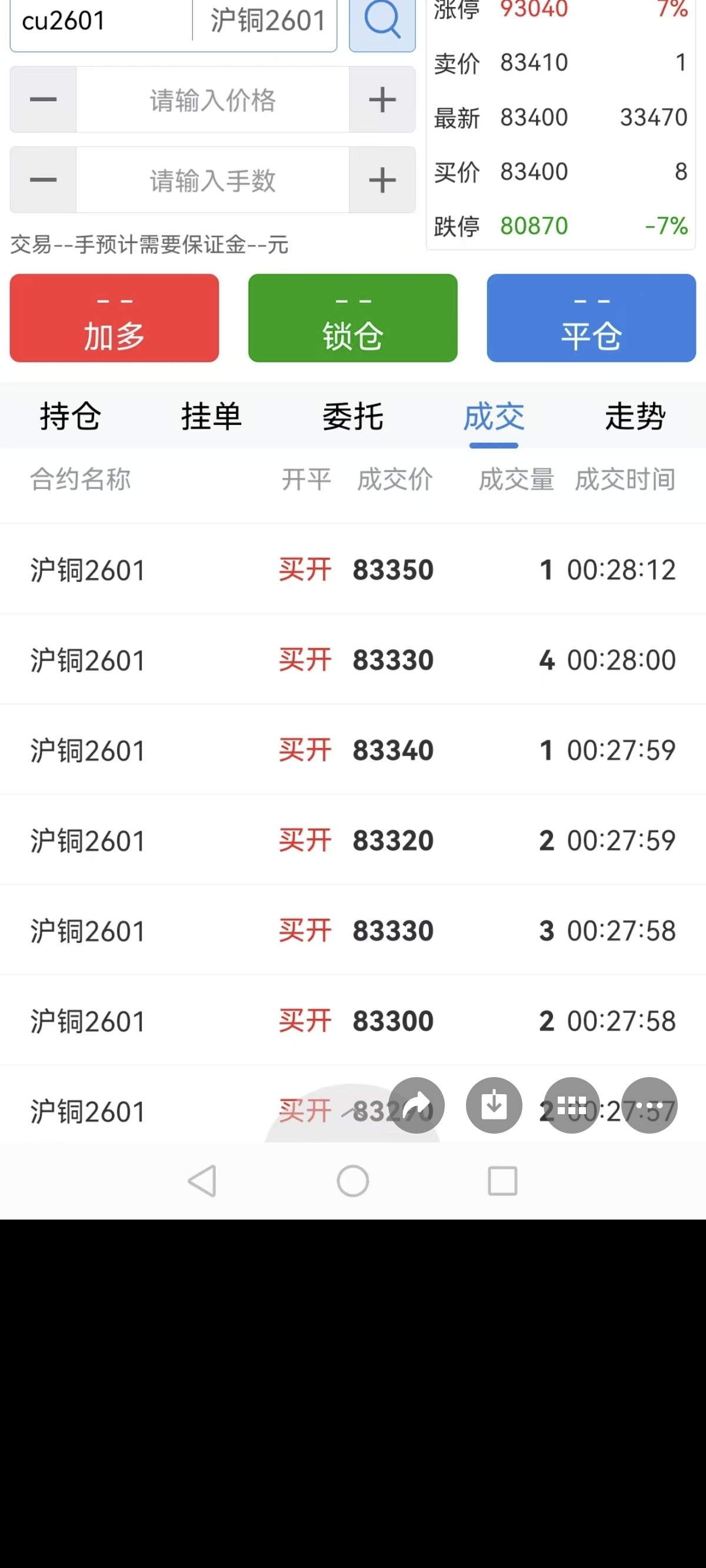Screen dimensions: 706x1568
Task: Open the floating three-dot more menu
Action: pyautogui.click(x=650, y=1105)
